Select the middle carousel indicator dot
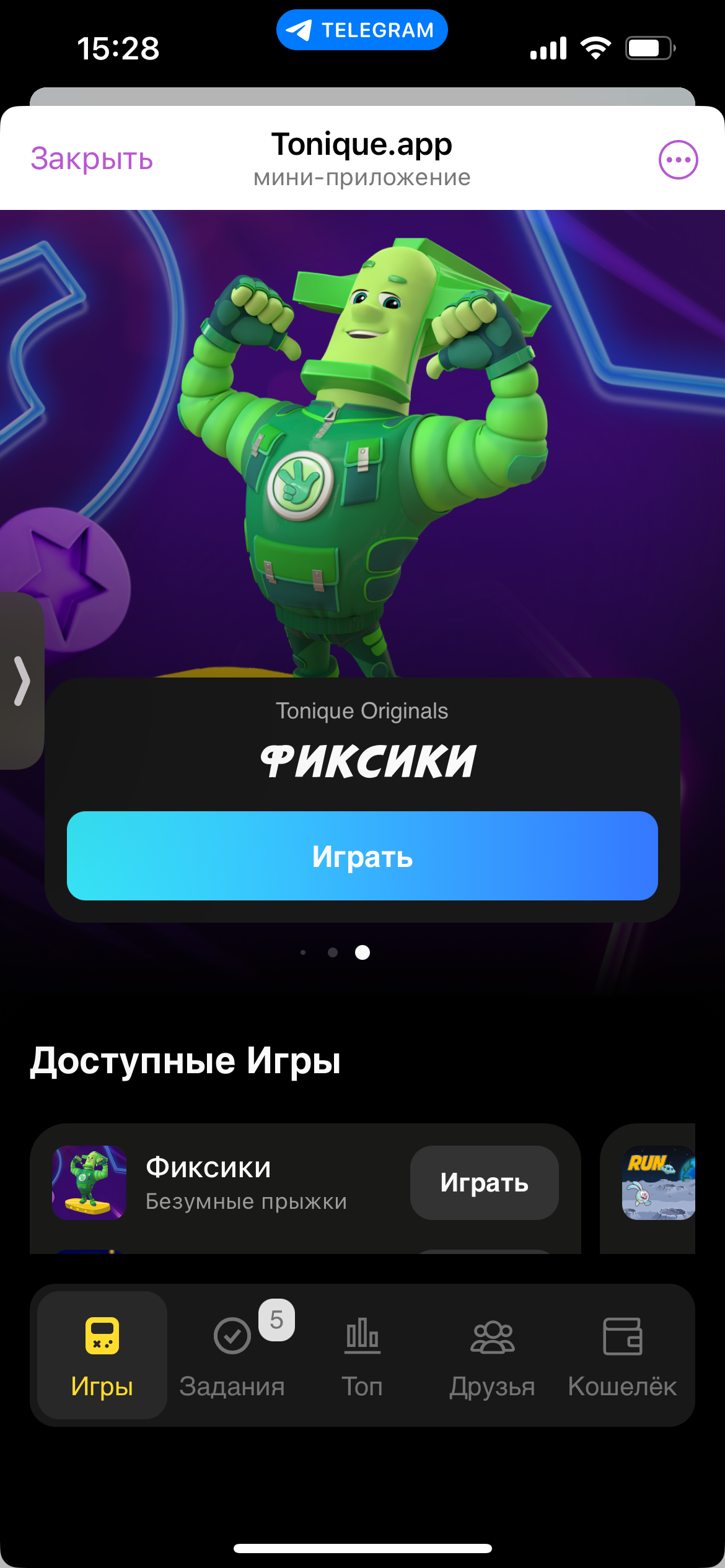This screenshot has height=1568, width=725. click(333, 953)
